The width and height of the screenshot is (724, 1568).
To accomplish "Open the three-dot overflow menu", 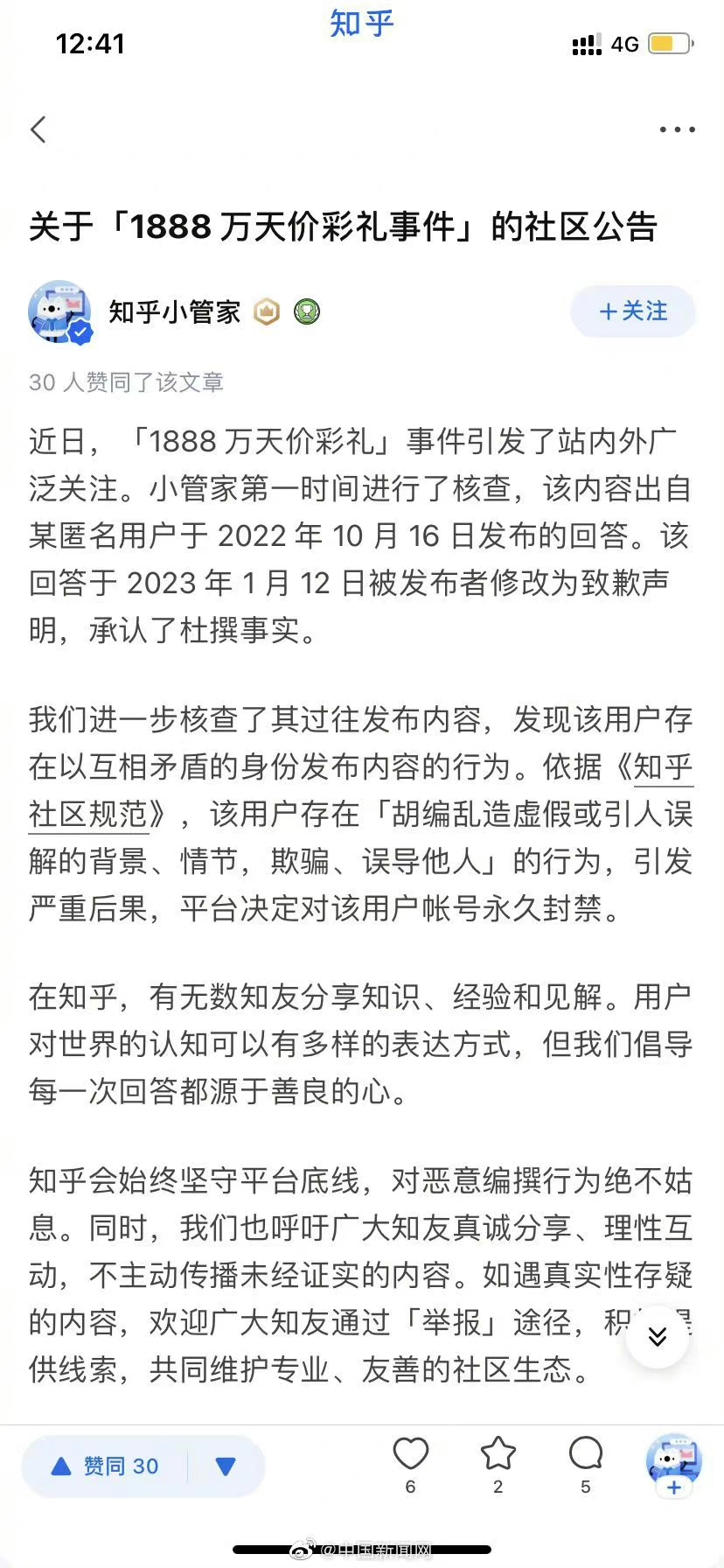I will (677, 129).
